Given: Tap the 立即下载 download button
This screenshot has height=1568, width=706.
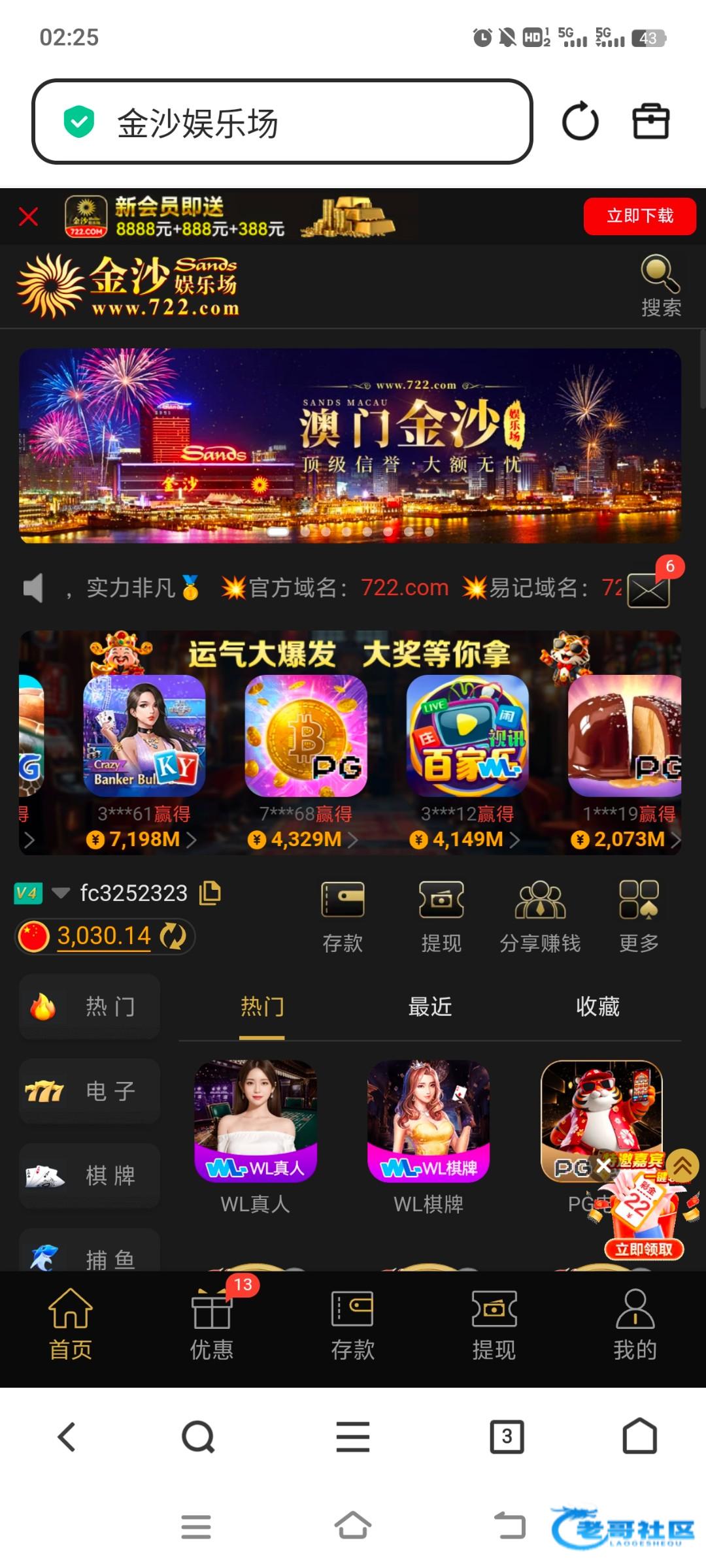Looking at the screenshot, I should click(x=639, y=216).
